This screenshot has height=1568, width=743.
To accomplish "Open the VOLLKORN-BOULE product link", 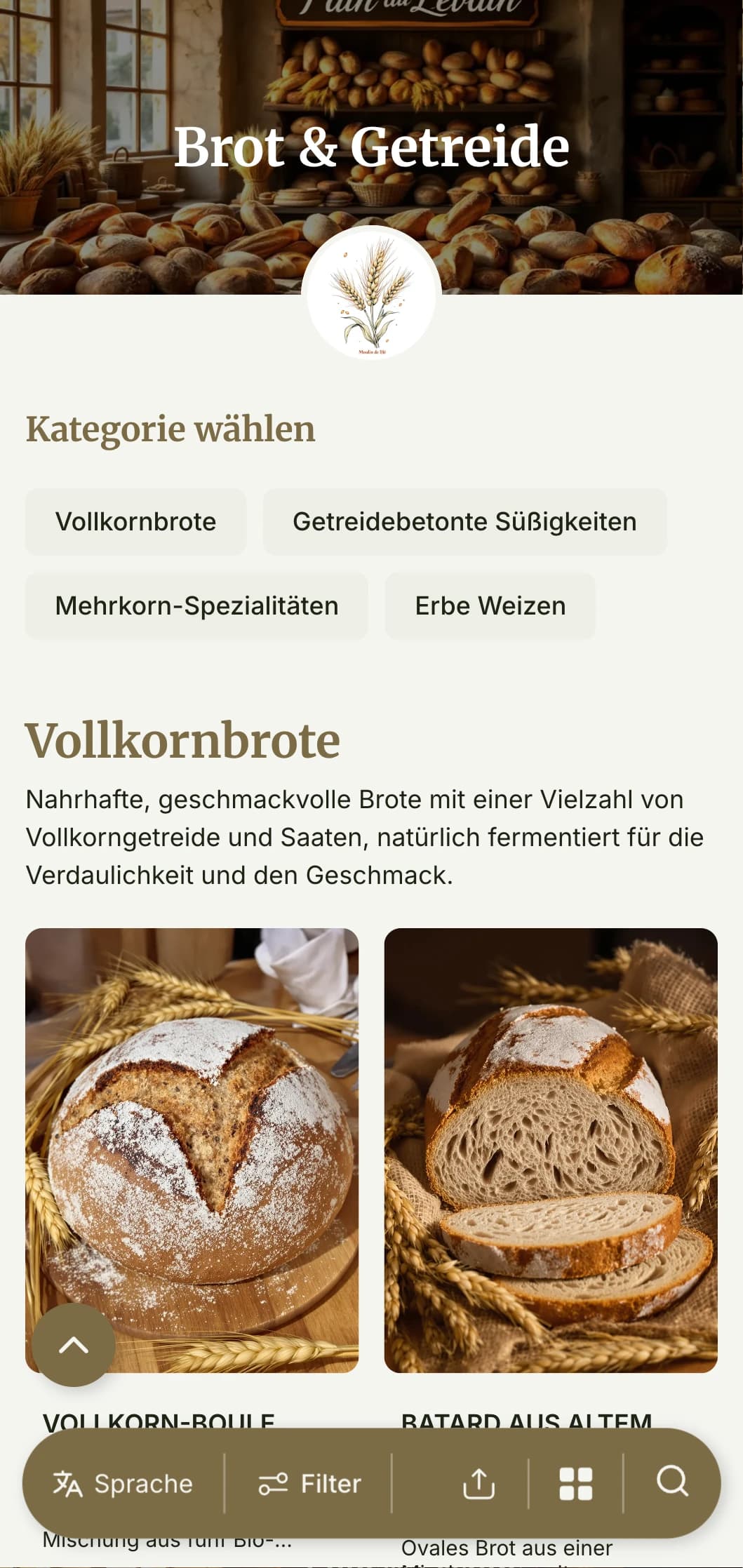I will tap(162, 1419).
